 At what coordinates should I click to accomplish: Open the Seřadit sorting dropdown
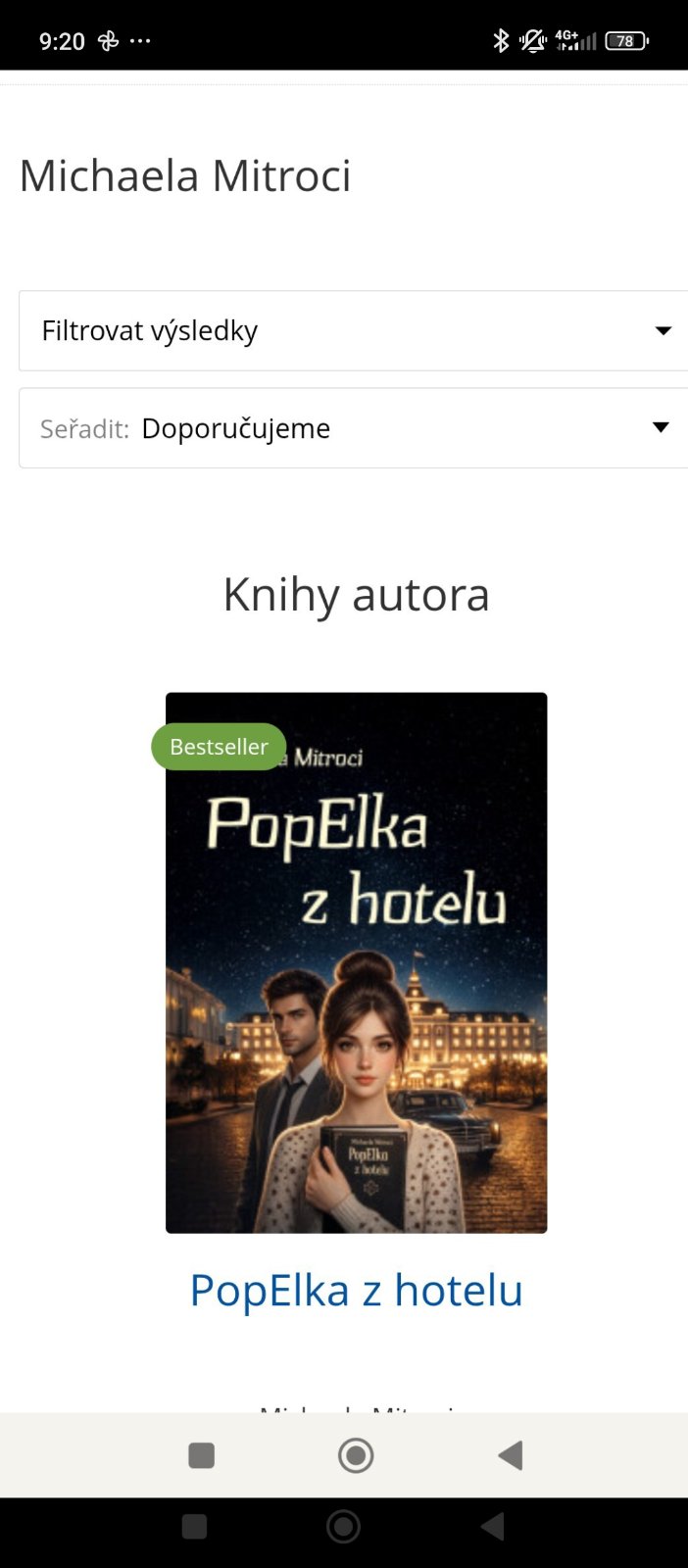[x=353, y=428]
